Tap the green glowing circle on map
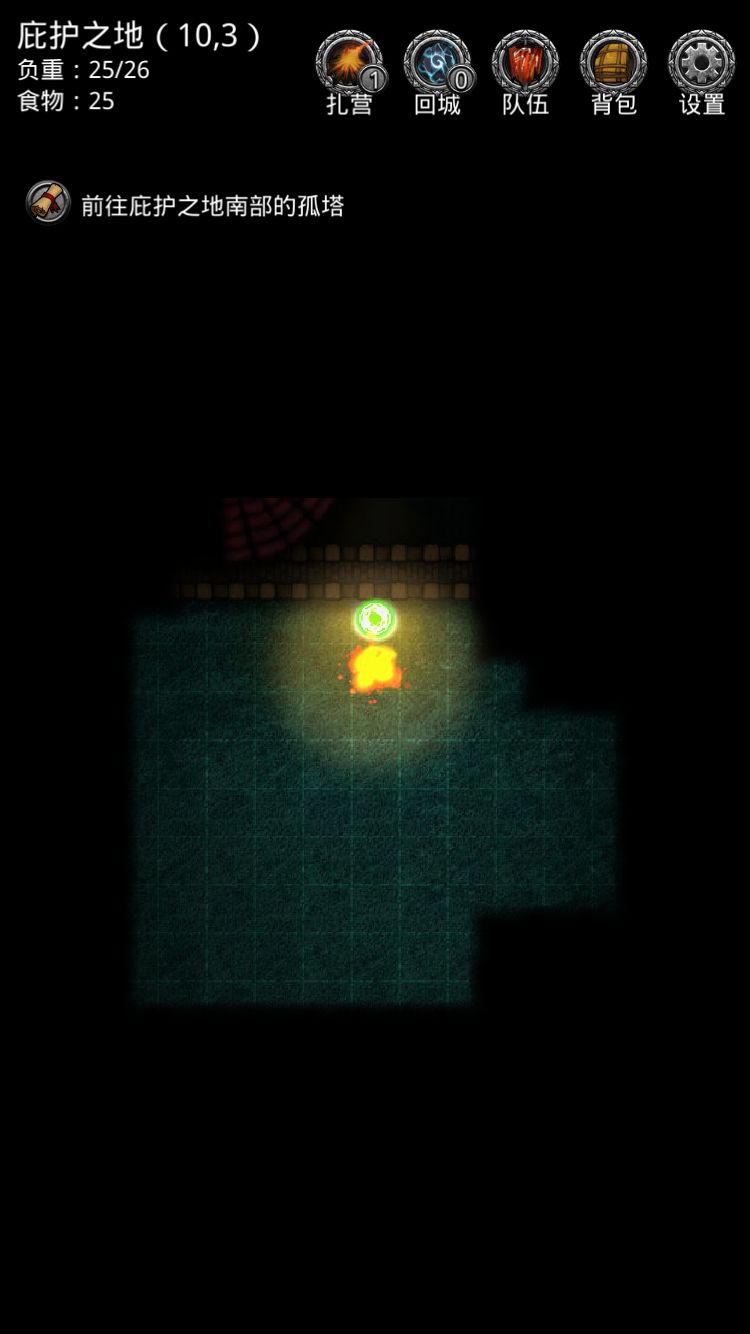This screenshot has height=1334, width=750. click(374, 620)
